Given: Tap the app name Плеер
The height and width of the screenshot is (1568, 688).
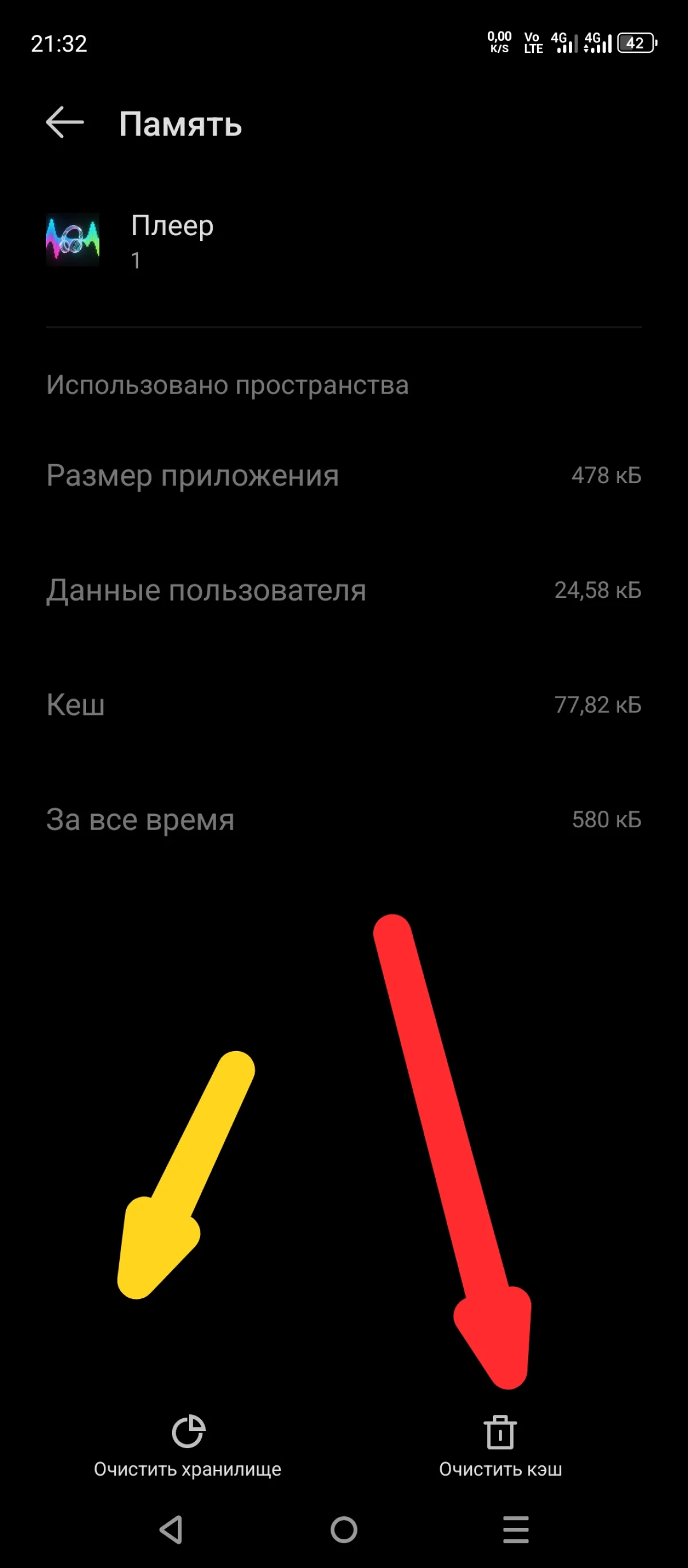Looking at the screenshot, I should pos(172,226).
